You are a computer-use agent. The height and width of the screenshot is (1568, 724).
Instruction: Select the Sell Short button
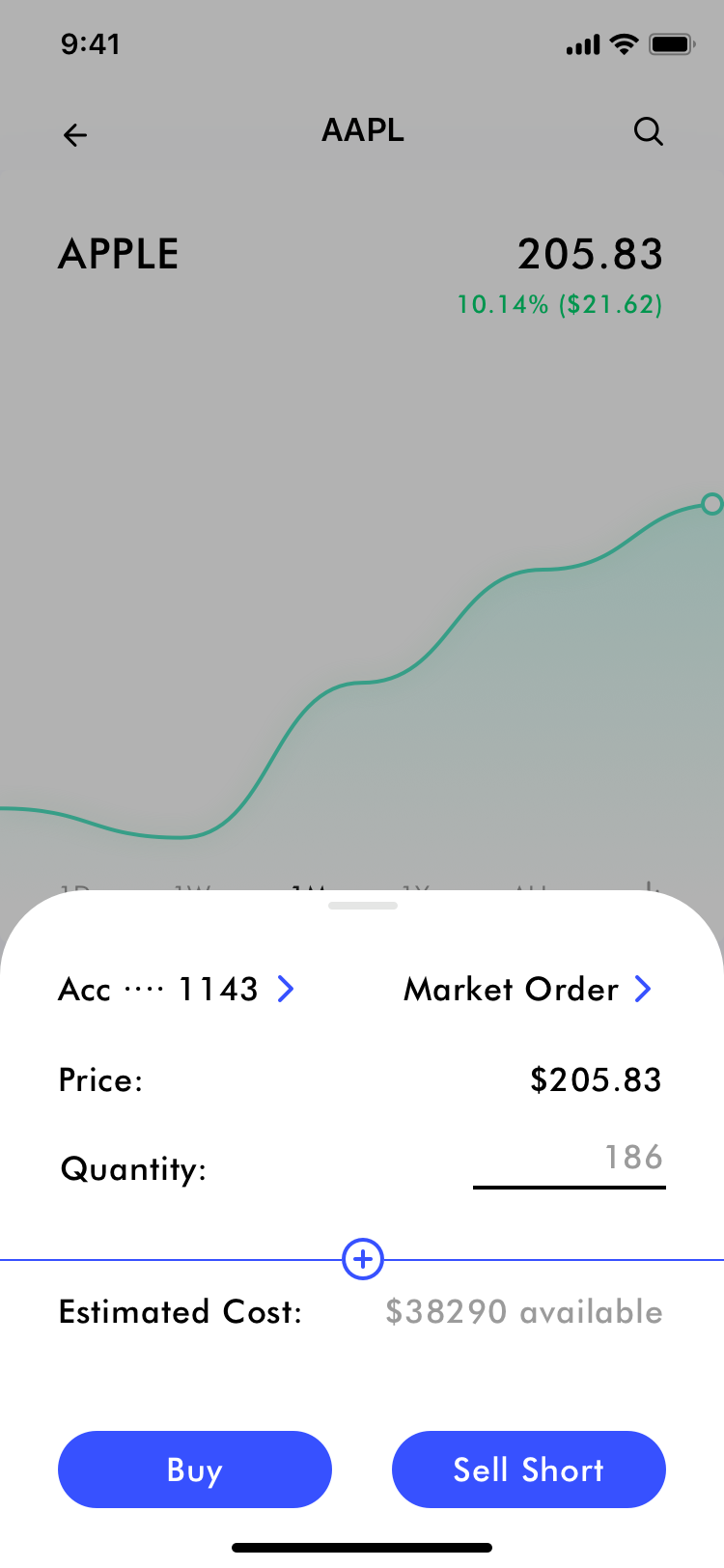(x=528, y=1470)
